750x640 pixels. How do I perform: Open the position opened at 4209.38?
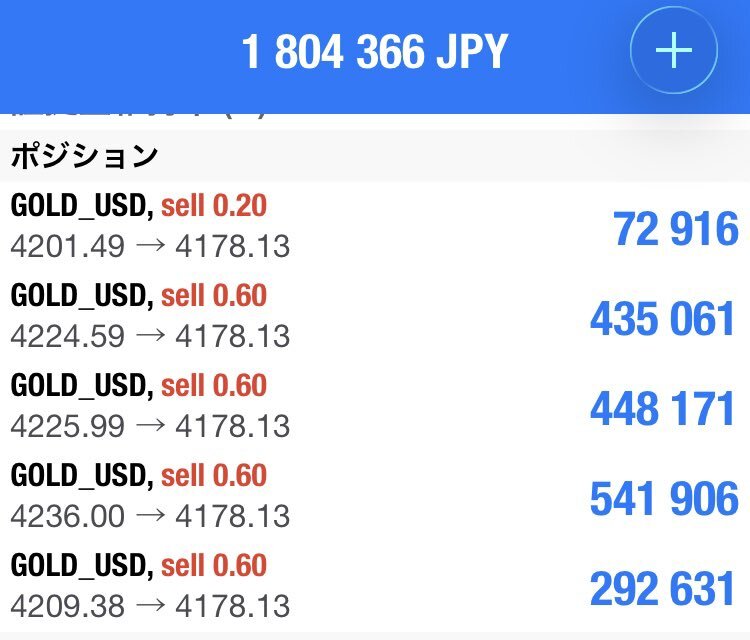click(x=375, y=586)
